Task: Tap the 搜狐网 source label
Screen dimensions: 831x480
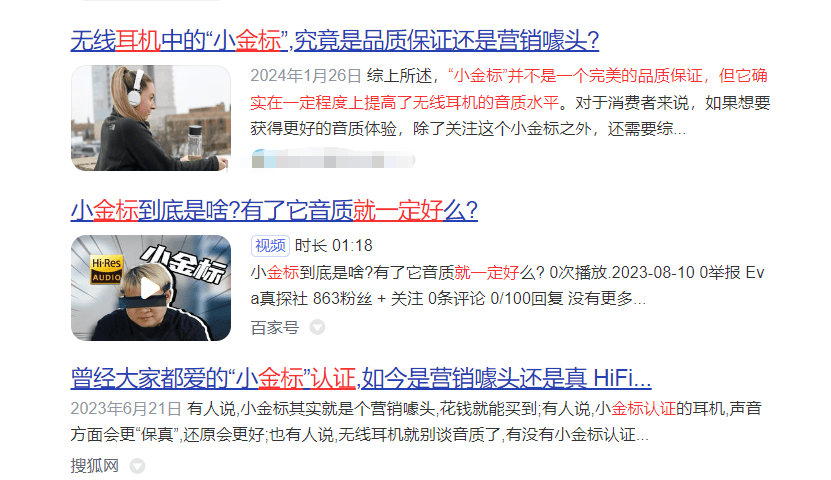Action: (95, 466)
